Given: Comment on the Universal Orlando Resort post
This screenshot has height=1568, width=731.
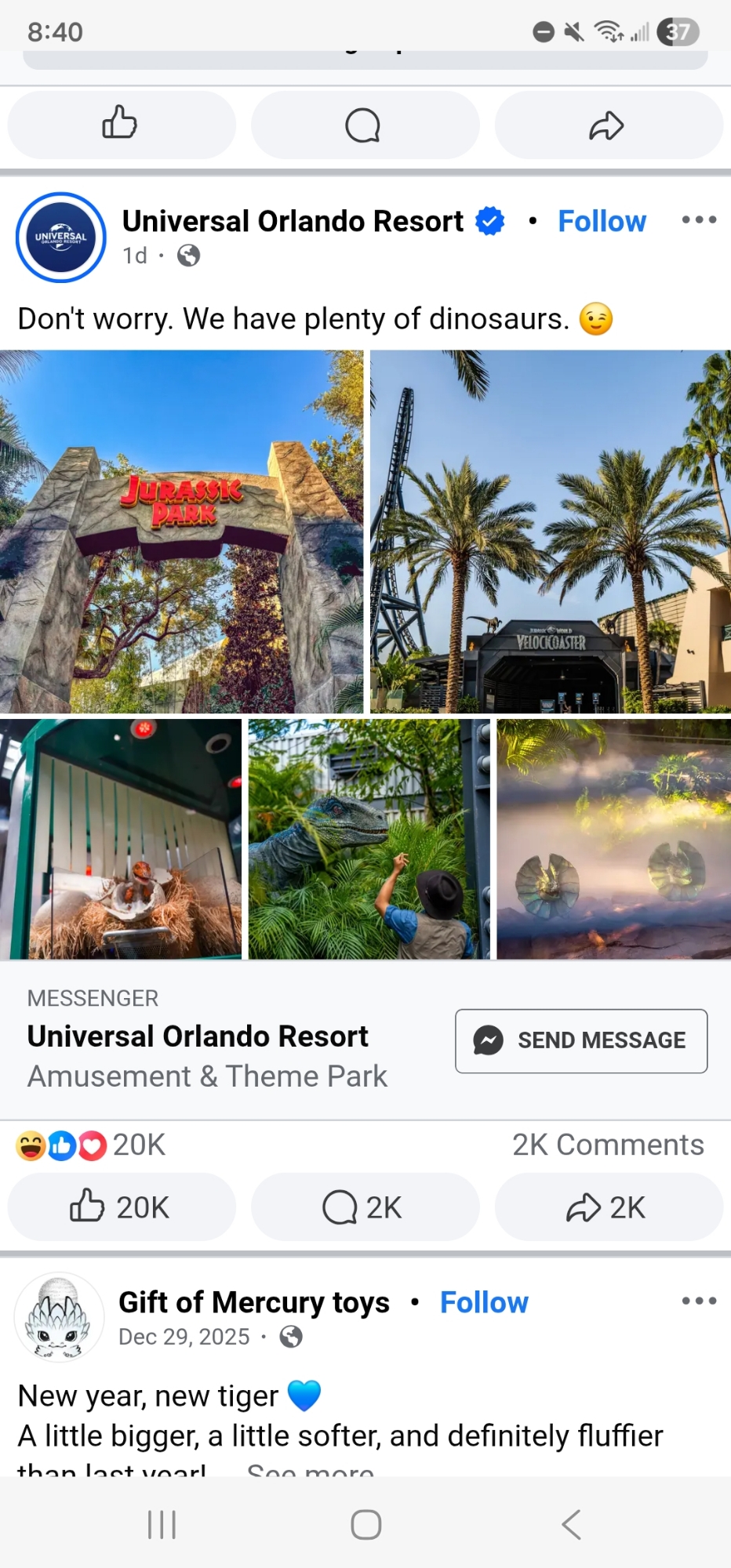Looking at the screenshot, I should click(x=364, y=1207).
